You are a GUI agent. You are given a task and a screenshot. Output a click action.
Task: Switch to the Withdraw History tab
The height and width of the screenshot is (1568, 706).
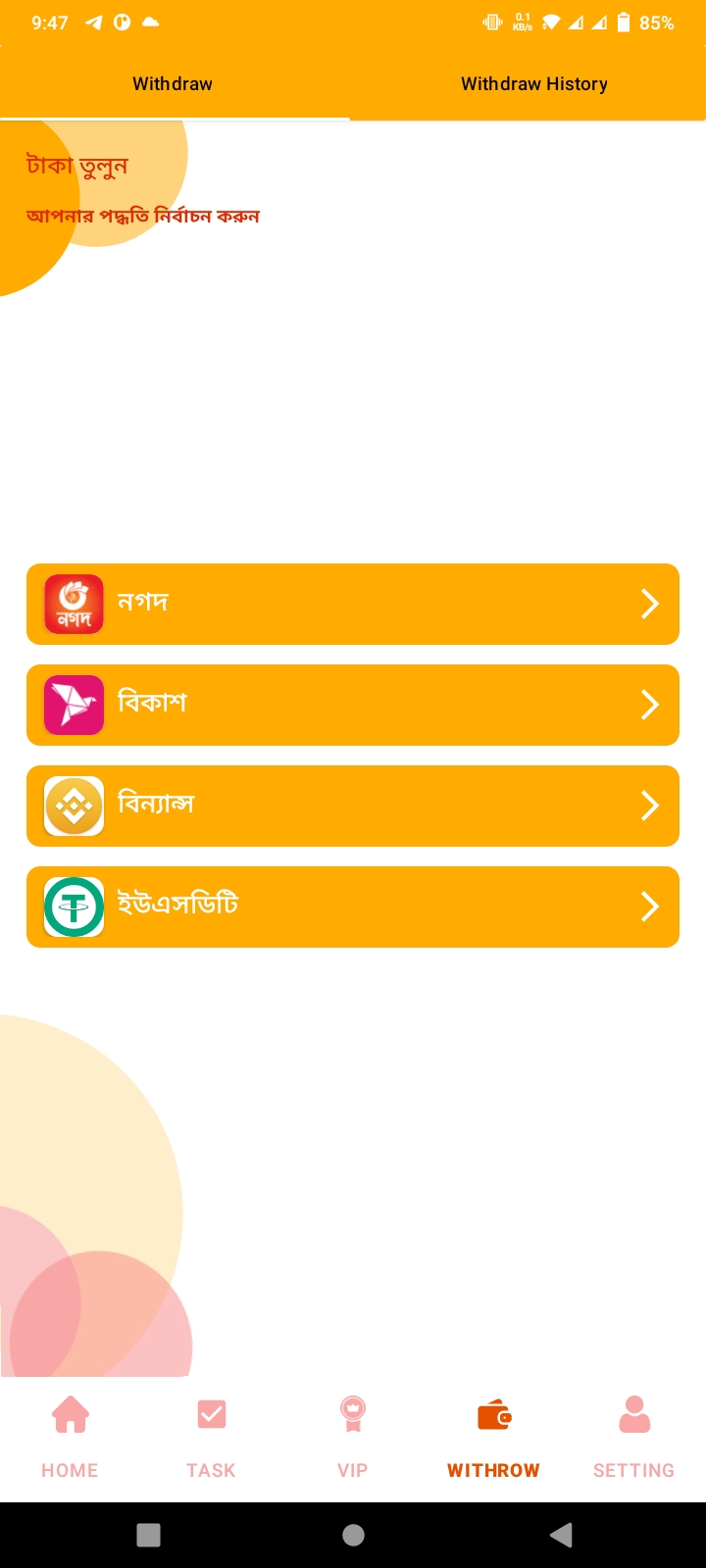pyautogui.click(x=533, y=84)
